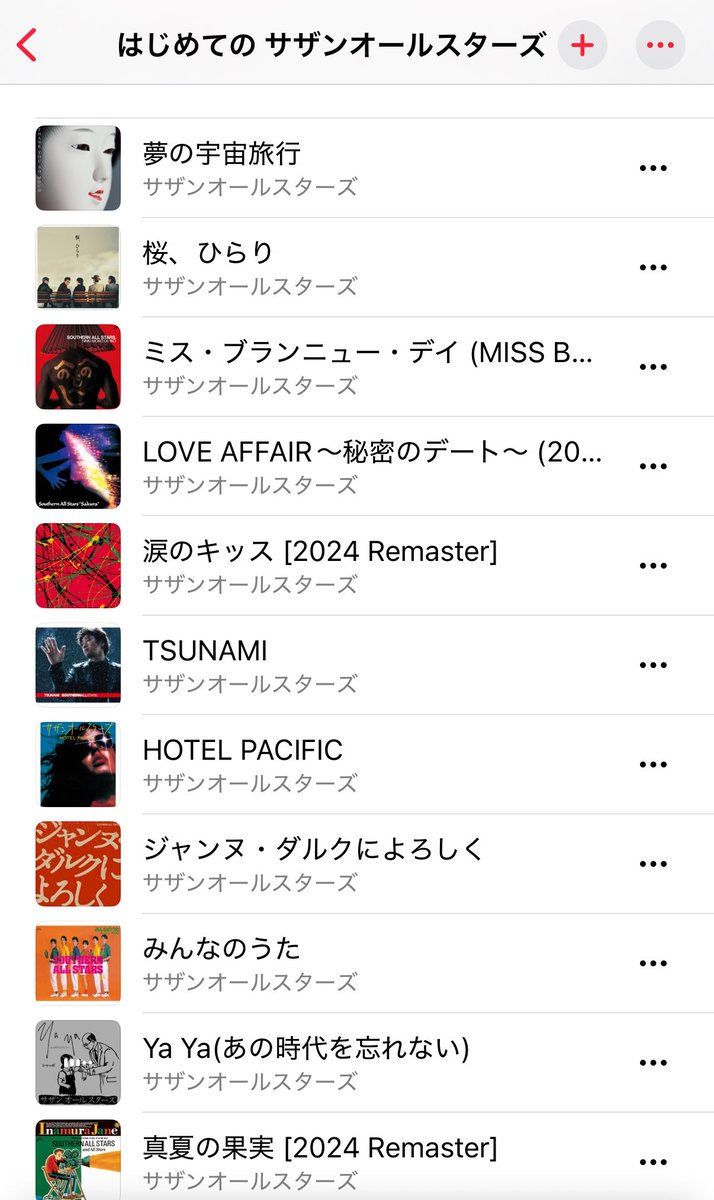This screenshot has width=714, height=1200.
Task: Play the song TSUNAMI
Action: tap(205, 651)
